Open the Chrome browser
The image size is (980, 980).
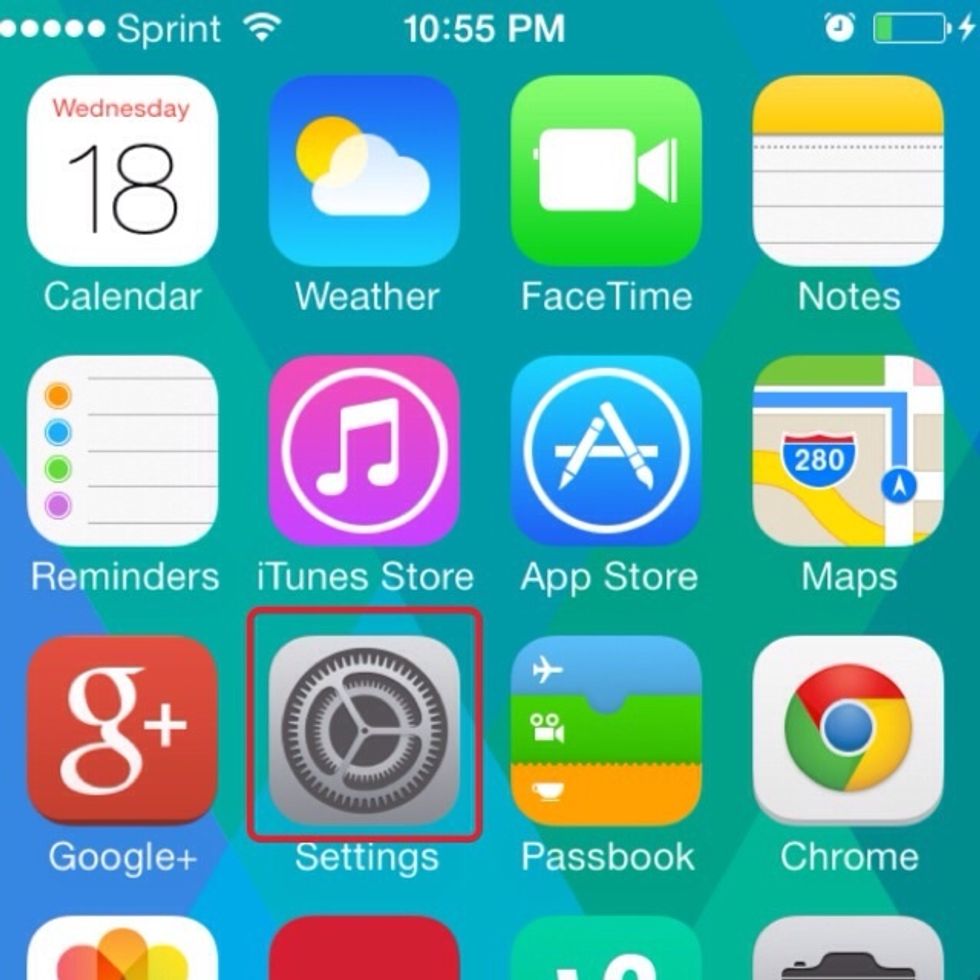[848, 731]
